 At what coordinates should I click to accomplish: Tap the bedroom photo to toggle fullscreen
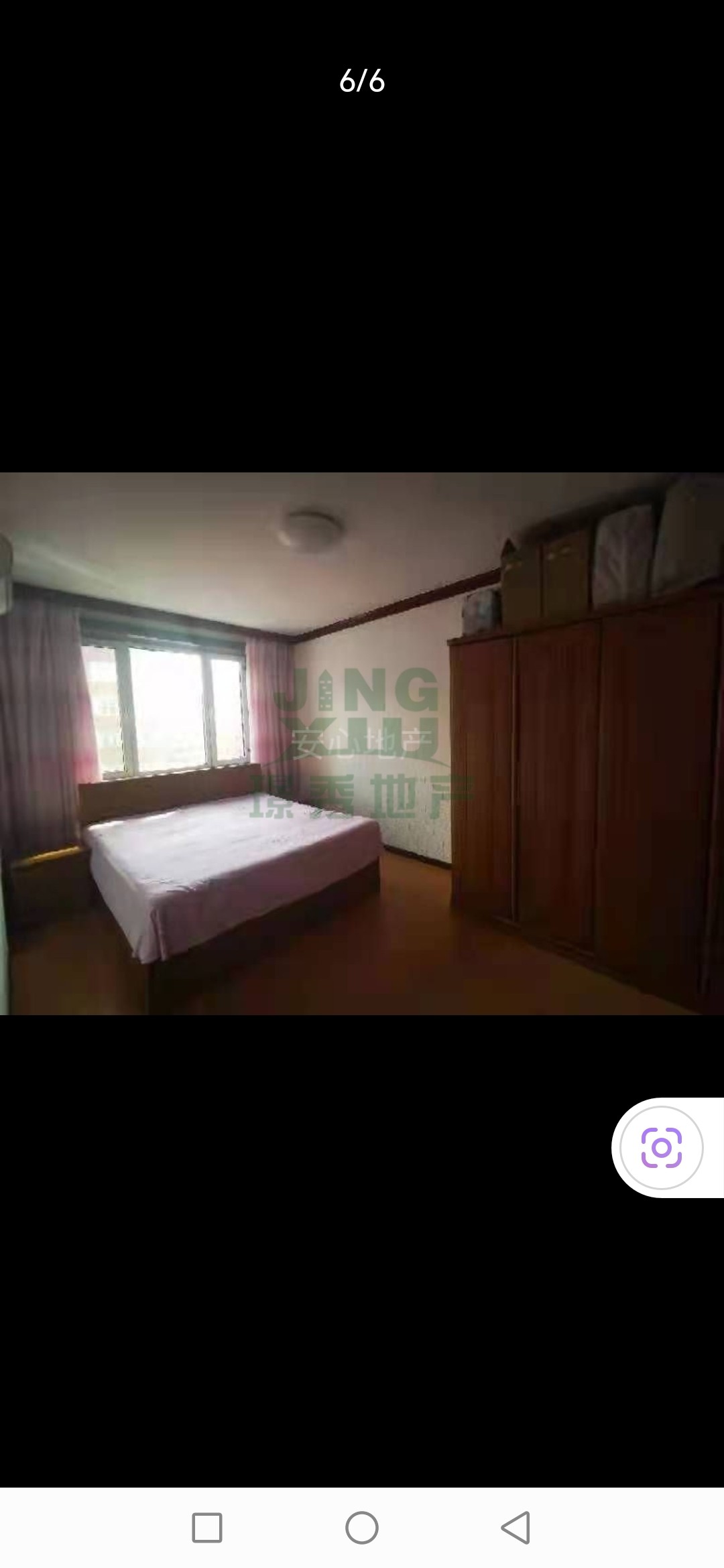362,744
